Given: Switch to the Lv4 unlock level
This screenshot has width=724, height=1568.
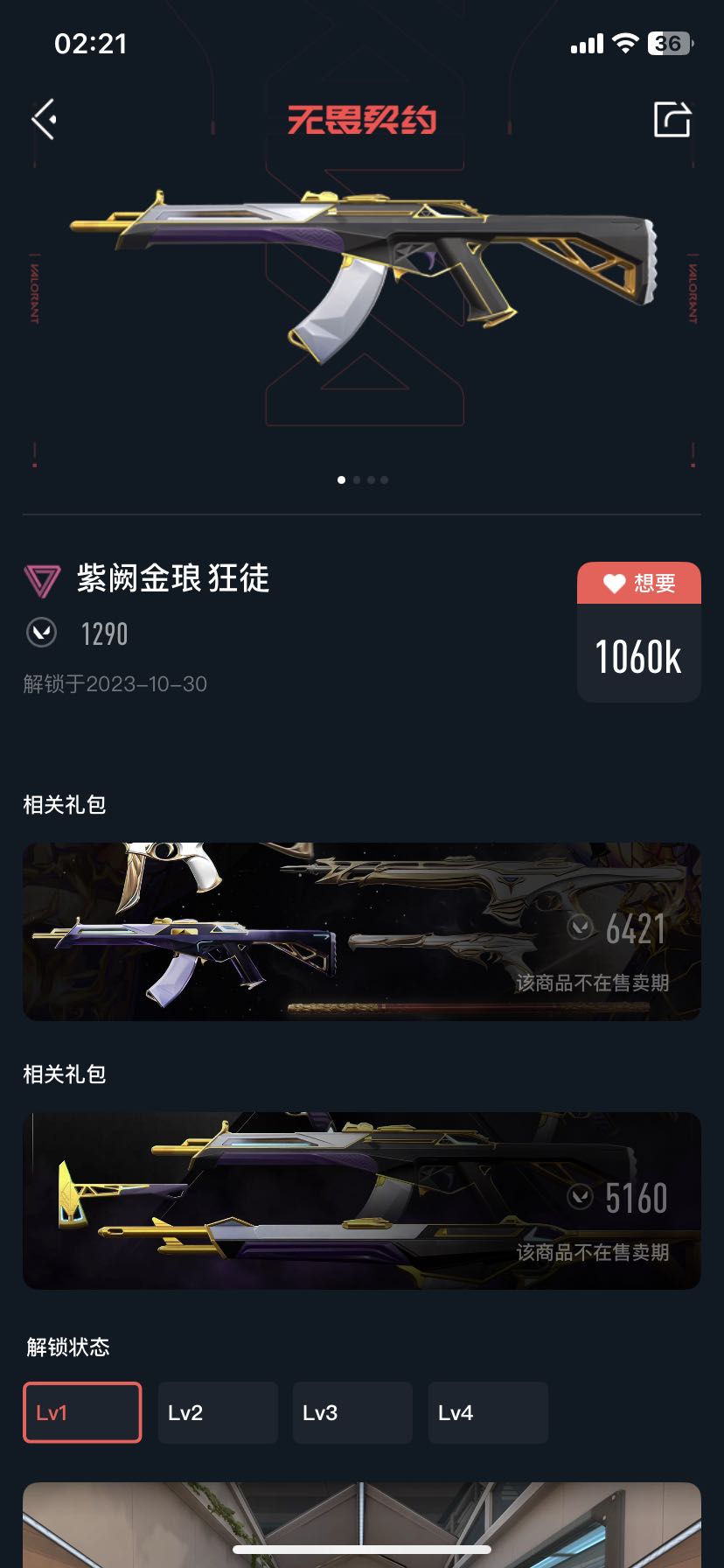Looking at the screenshot, I should 488,1412.
